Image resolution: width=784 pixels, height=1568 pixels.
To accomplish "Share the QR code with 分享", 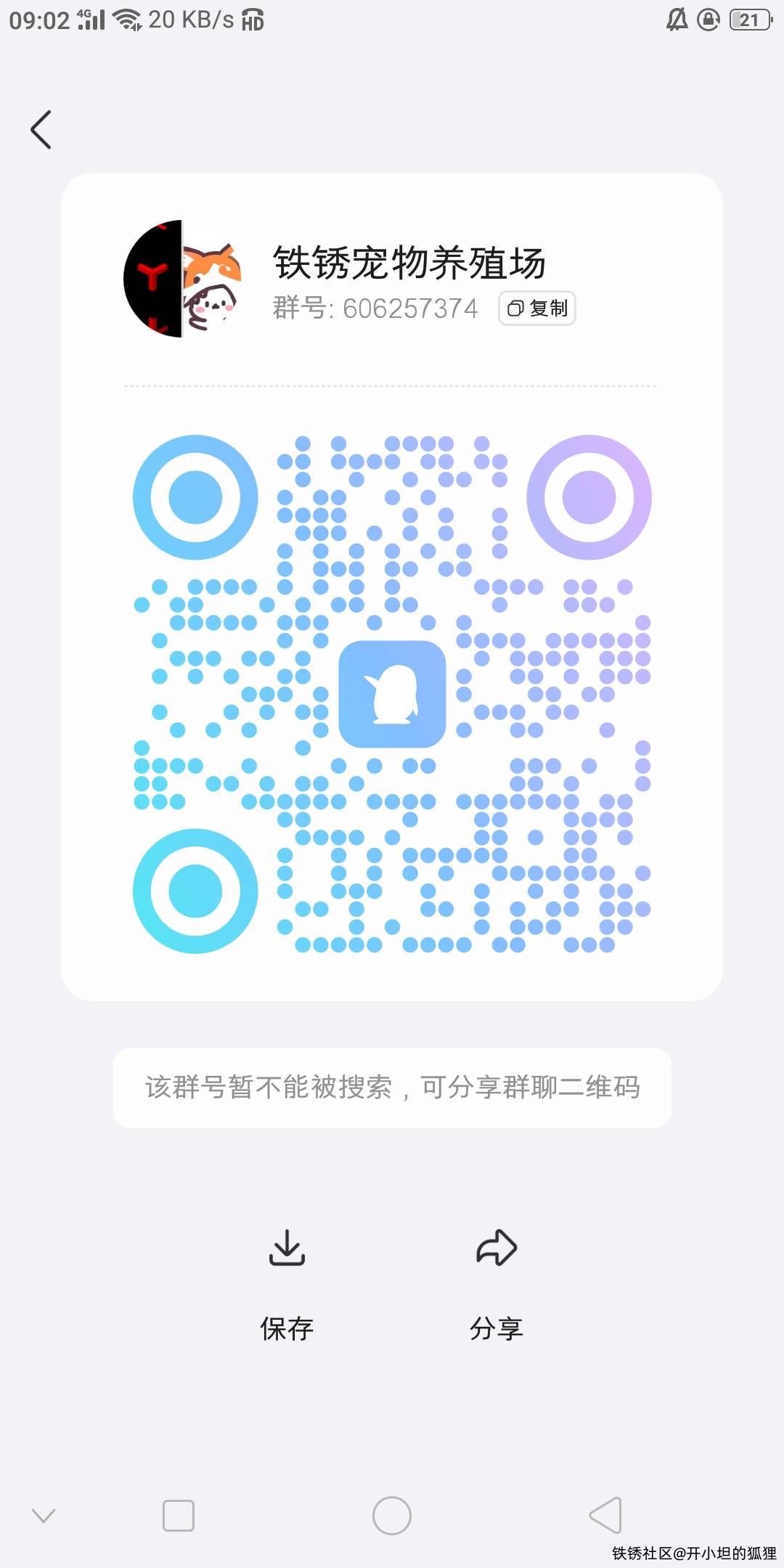I will click(497, 1281).
